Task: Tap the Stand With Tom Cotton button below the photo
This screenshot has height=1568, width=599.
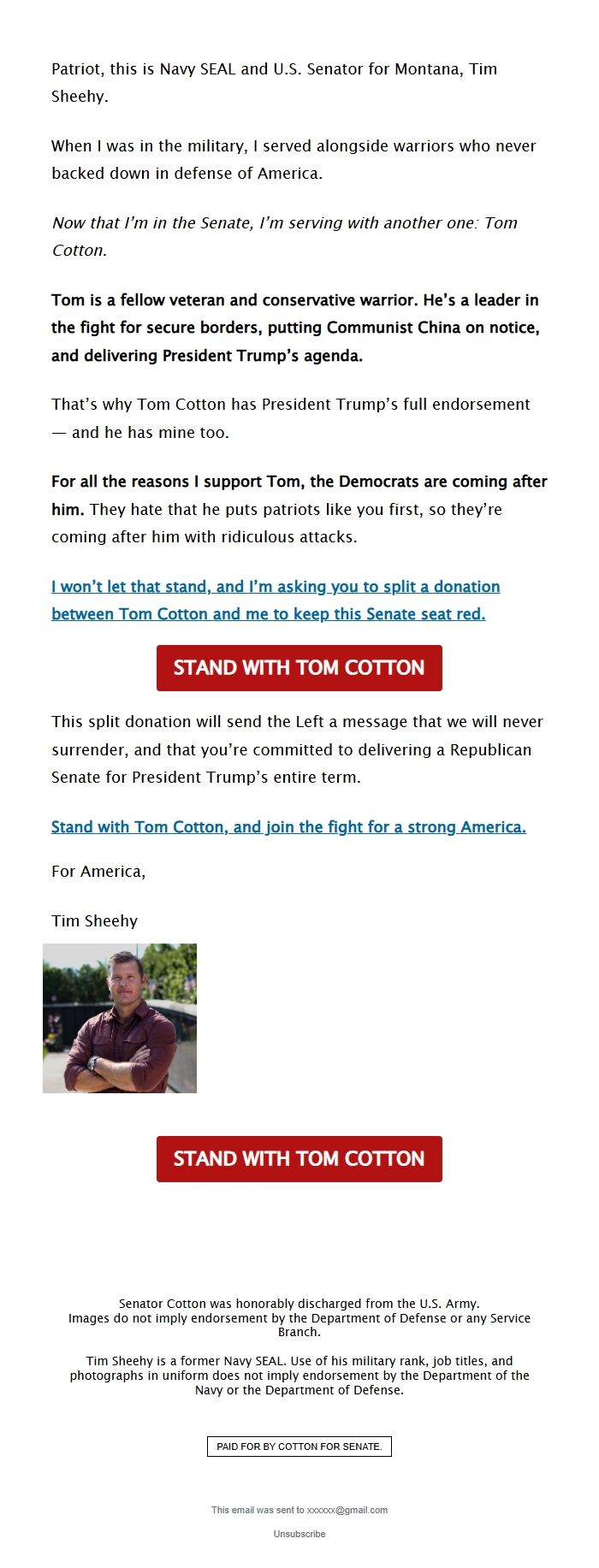Action: click(x=299, y=1159)
